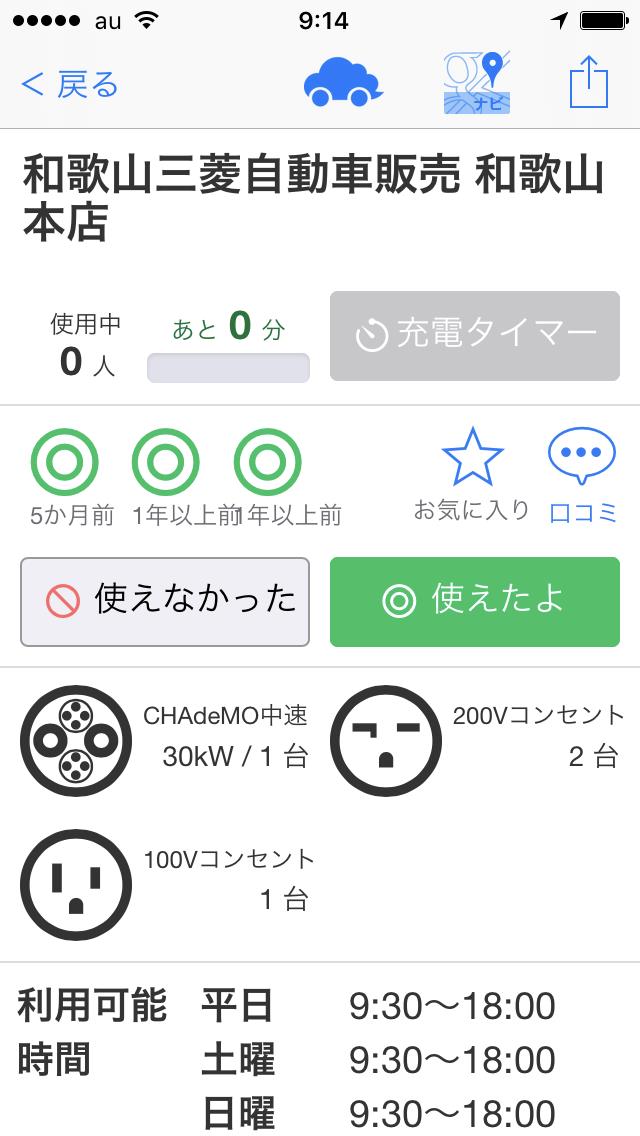Open the 口コミ reviews
Screen dimensions: 640x1136
tap(583, 475)
